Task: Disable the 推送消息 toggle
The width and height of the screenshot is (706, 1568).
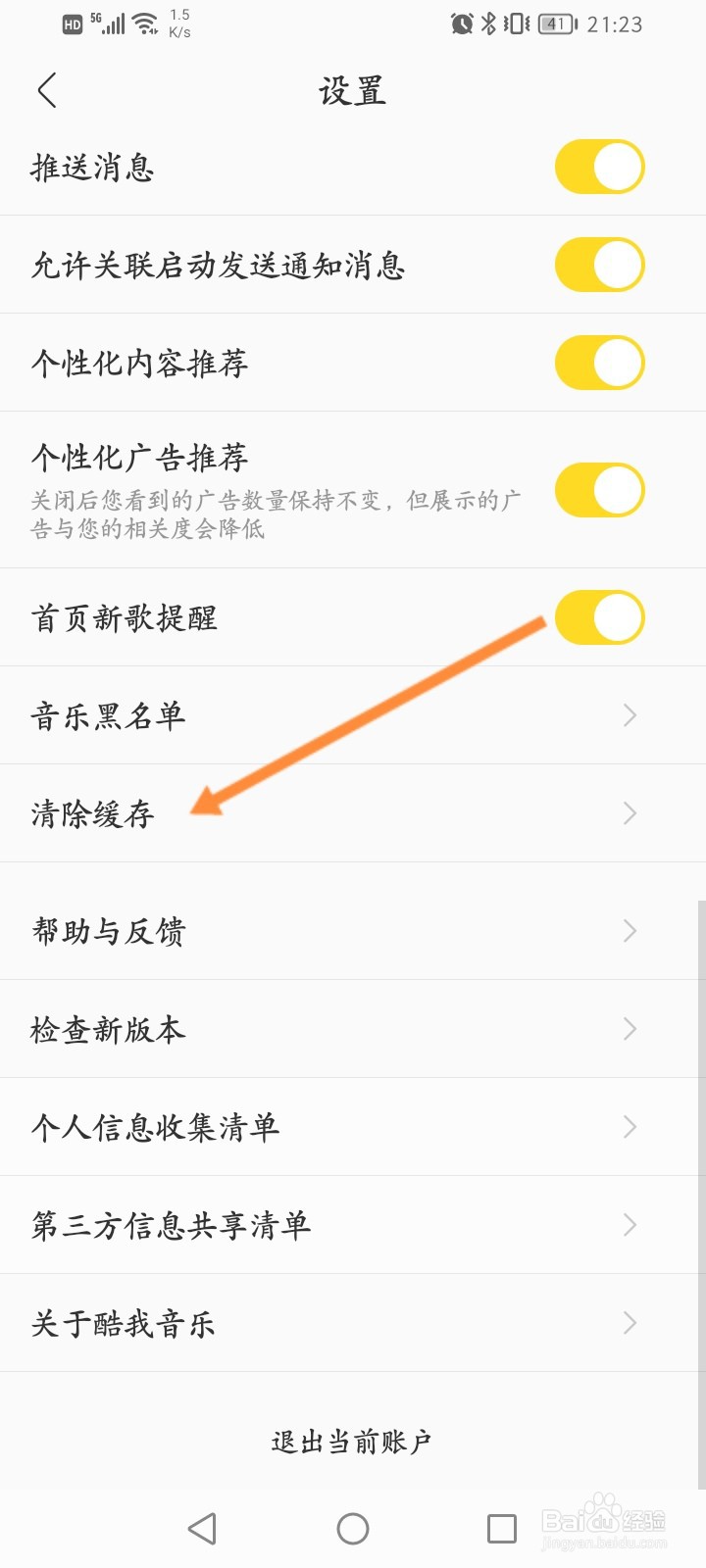Action: click(599, 167)
